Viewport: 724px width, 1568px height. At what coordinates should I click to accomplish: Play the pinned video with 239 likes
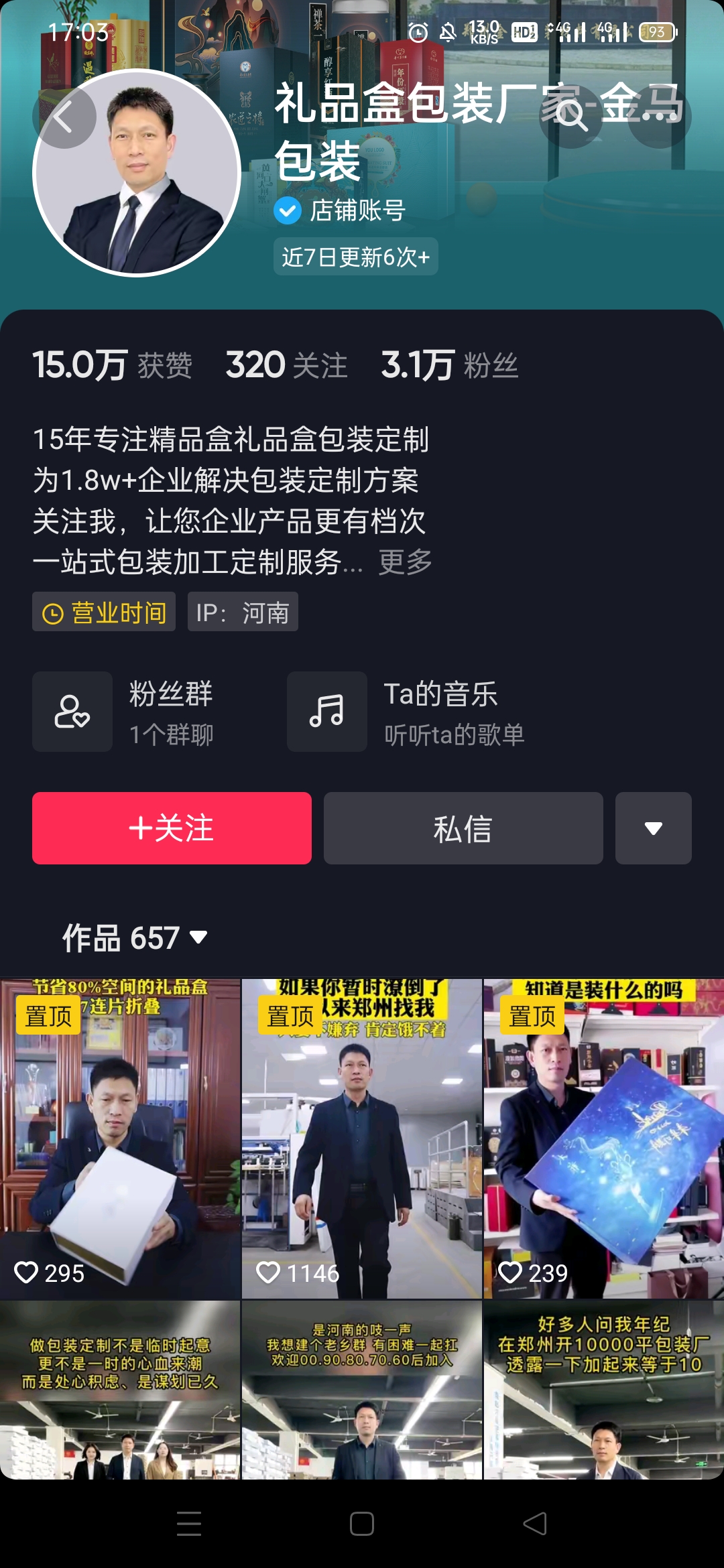(604, 1138)
